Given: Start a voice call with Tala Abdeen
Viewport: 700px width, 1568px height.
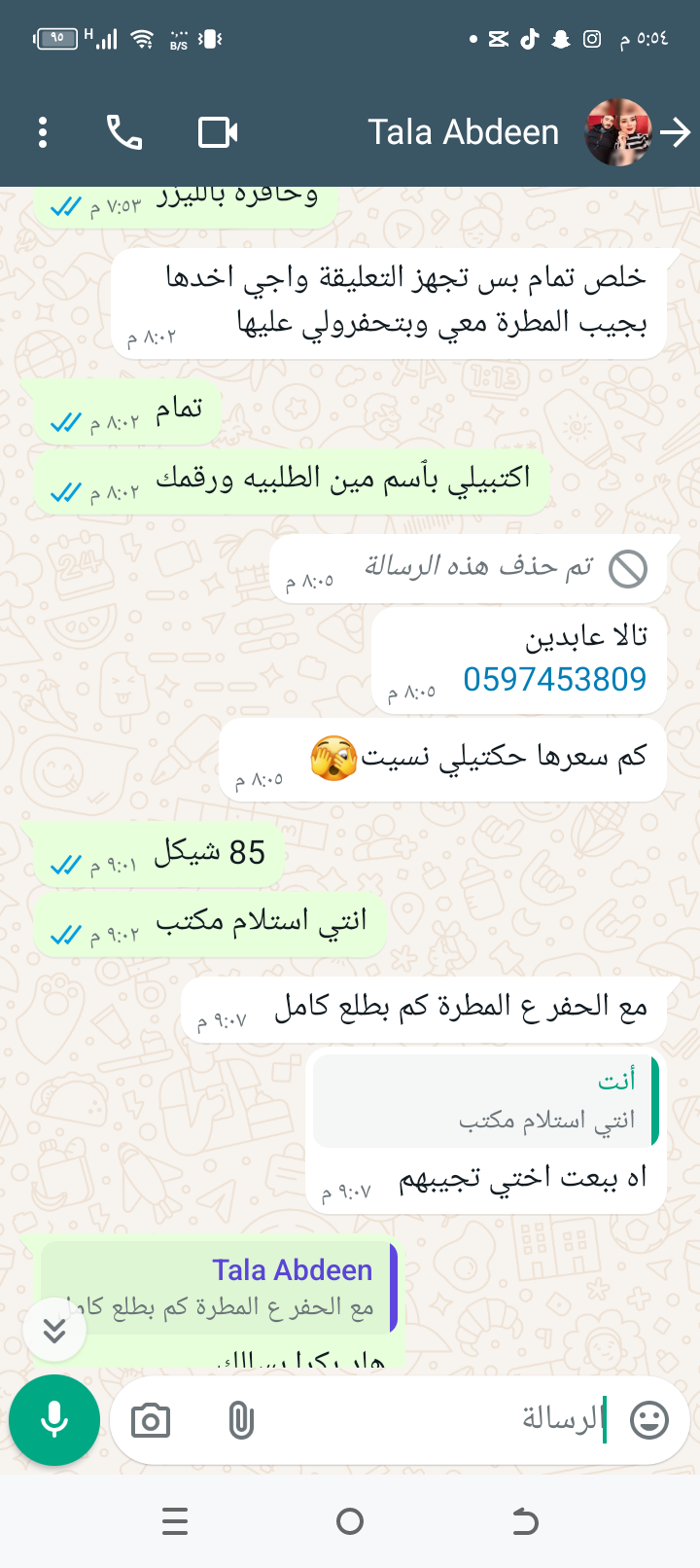Looking at the screenshot, I should click(124, 132).
